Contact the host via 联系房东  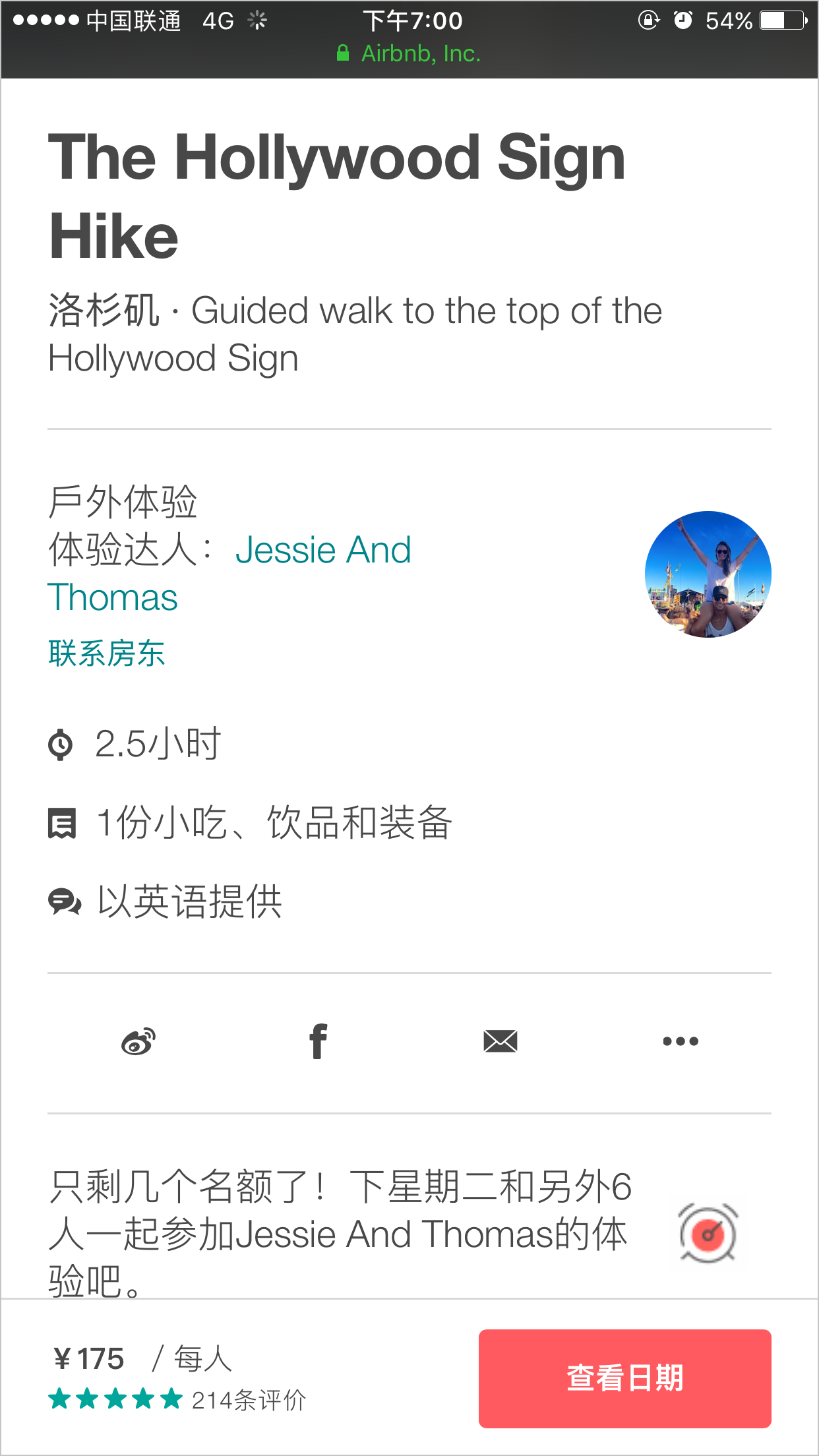pos(106,653)
